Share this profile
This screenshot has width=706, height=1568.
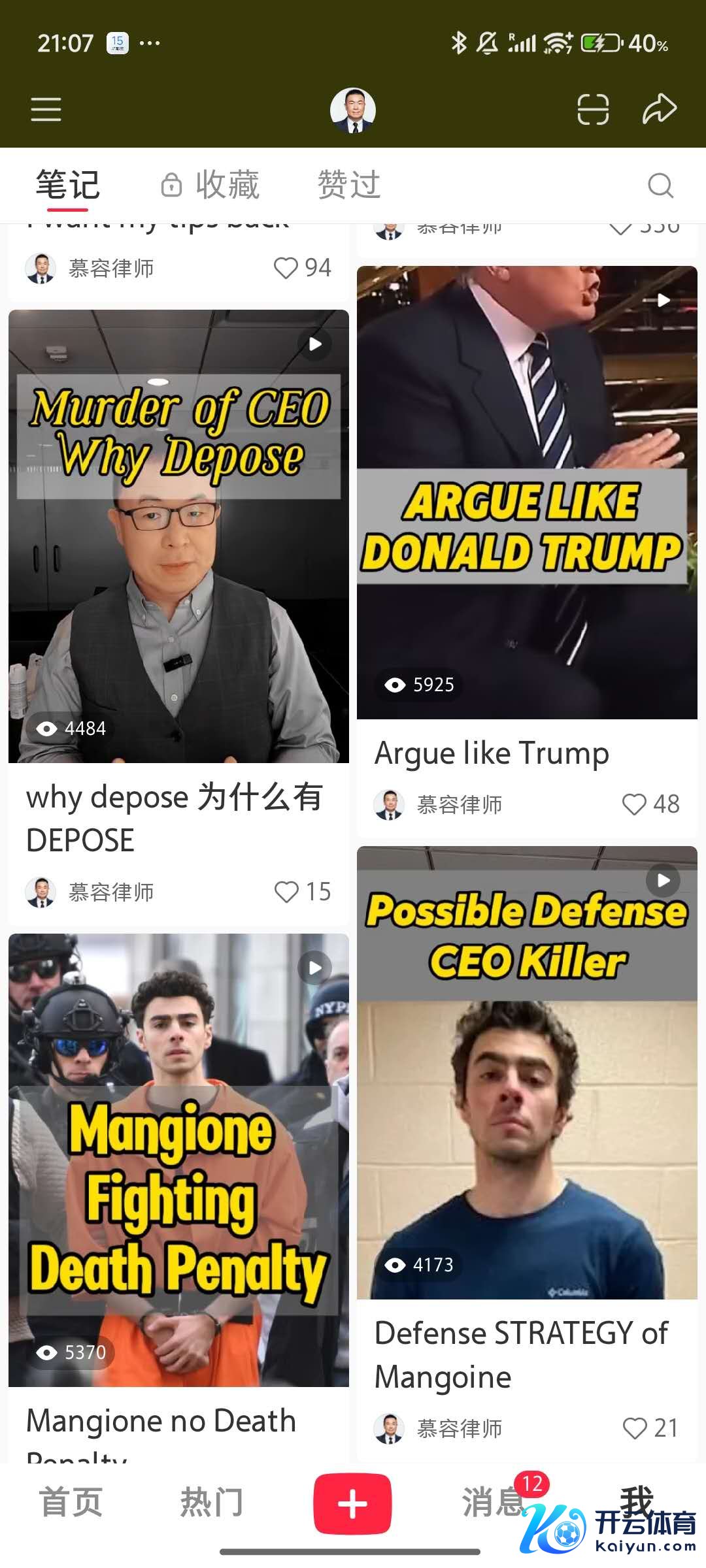pyautogui.click(x=659, y=109)
